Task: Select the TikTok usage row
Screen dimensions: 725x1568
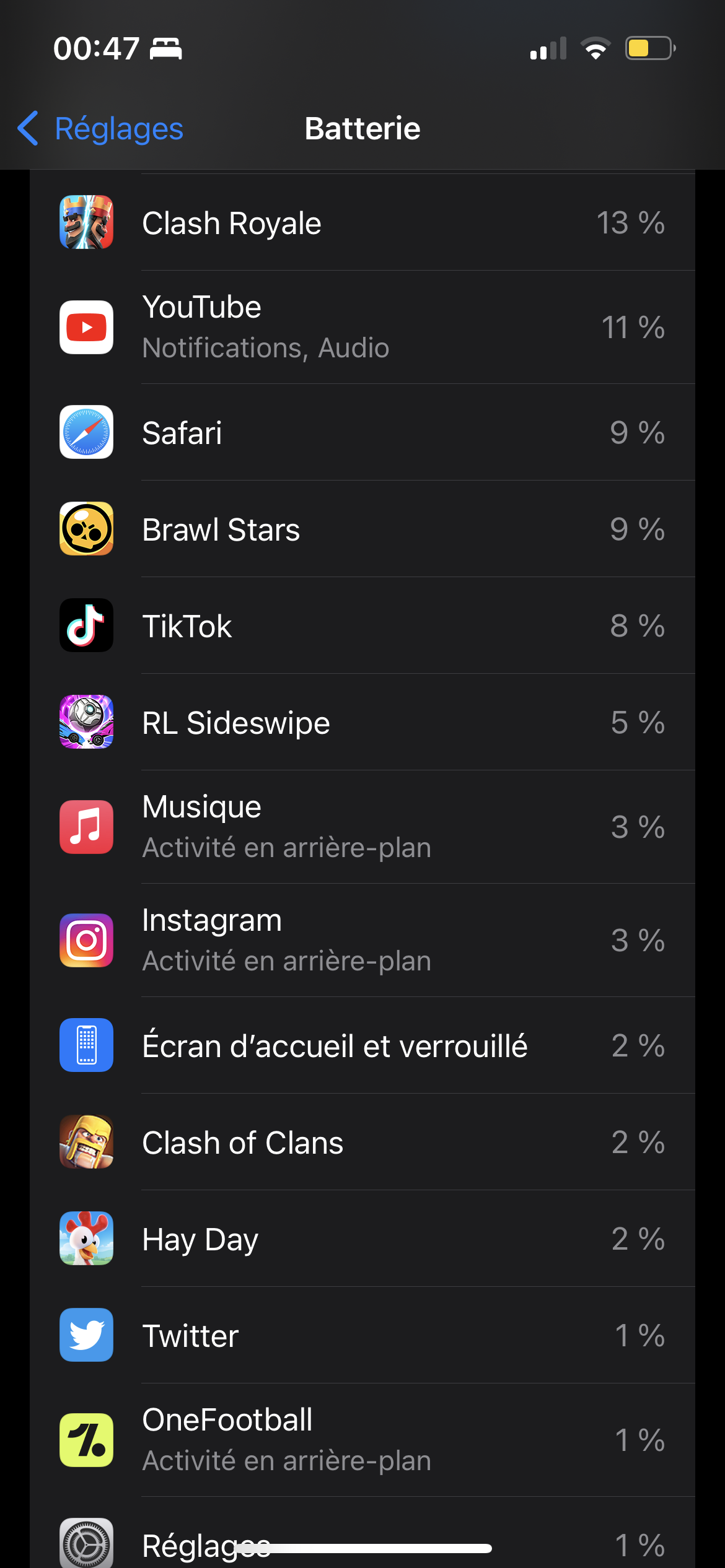Action: click(x=362, y=626)
